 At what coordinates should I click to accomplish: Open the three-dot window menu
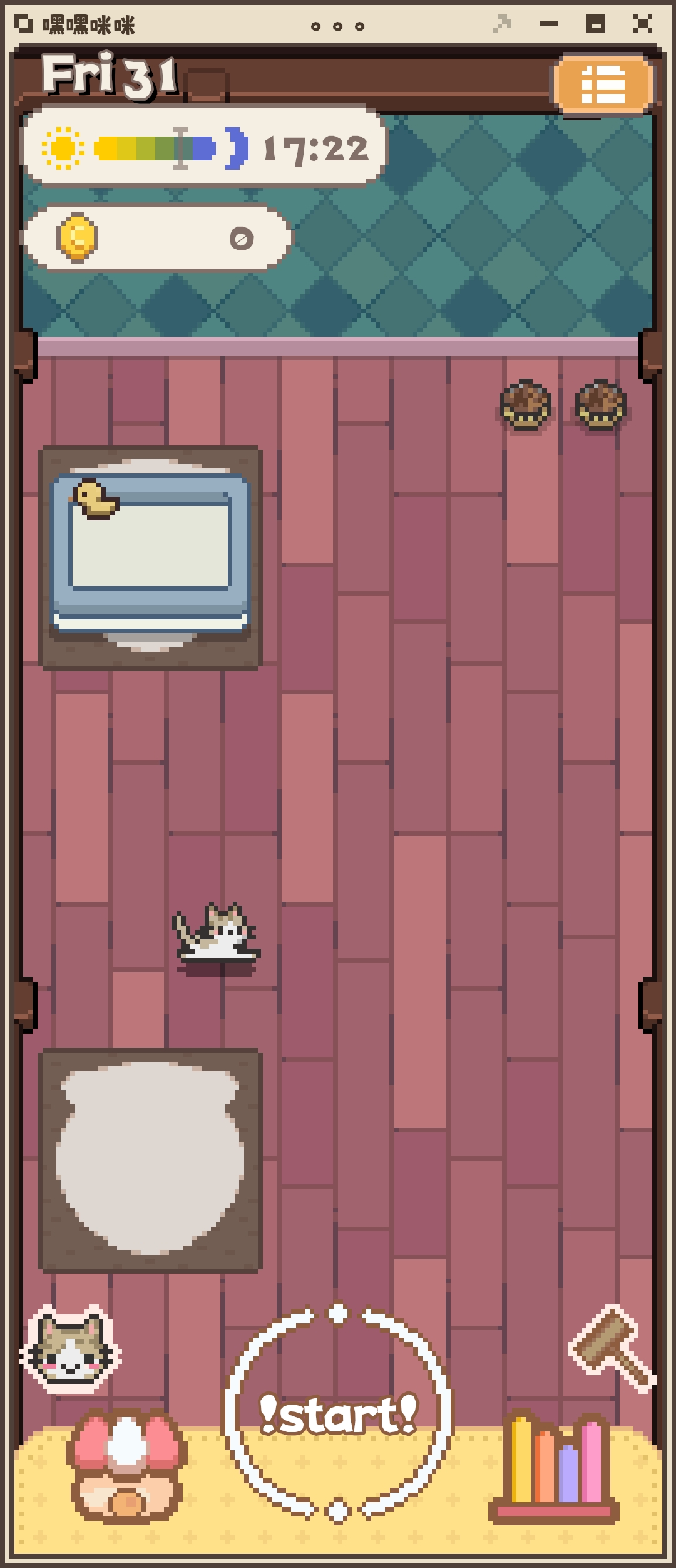pos(337,26)
